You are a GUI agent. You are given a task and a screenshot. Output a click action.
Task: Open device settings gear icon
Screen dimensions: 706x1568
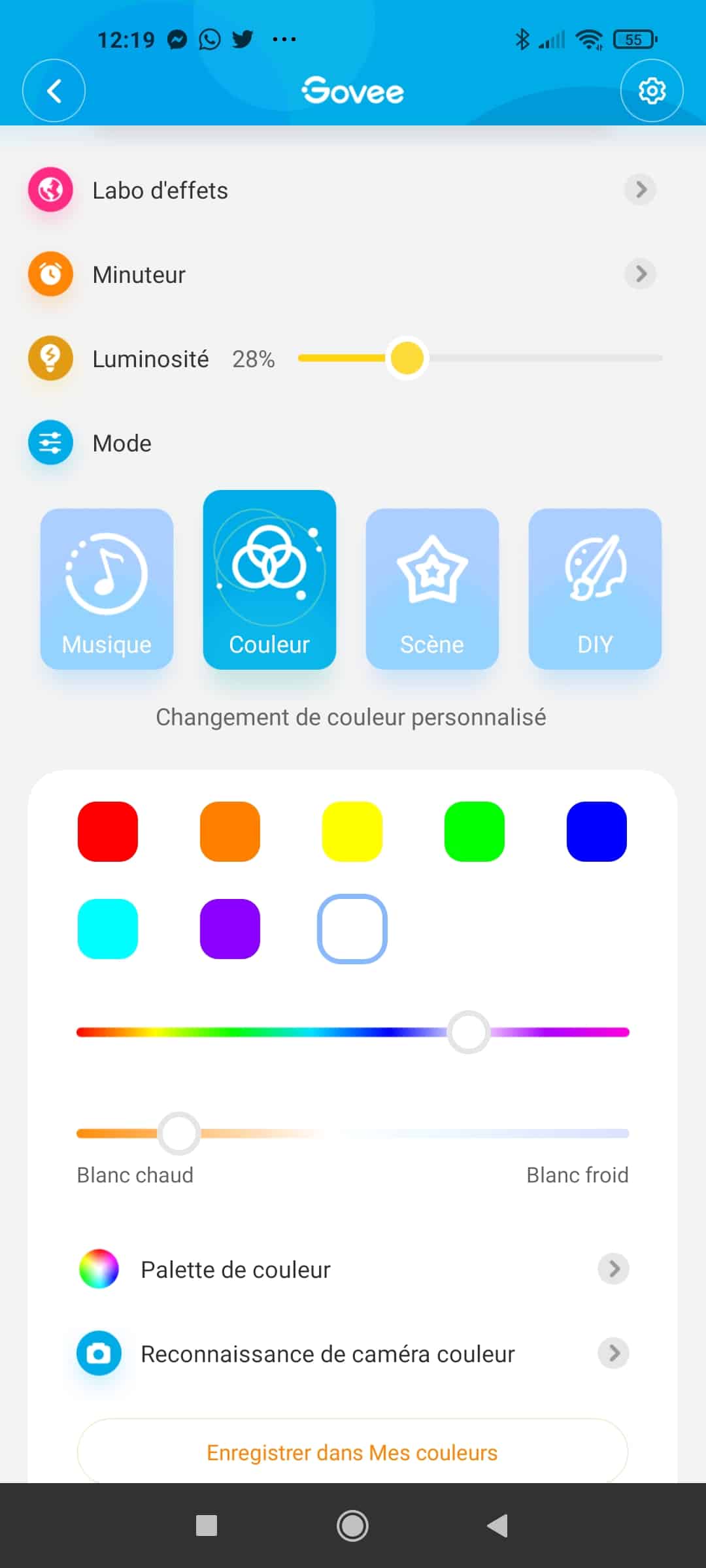652,91
